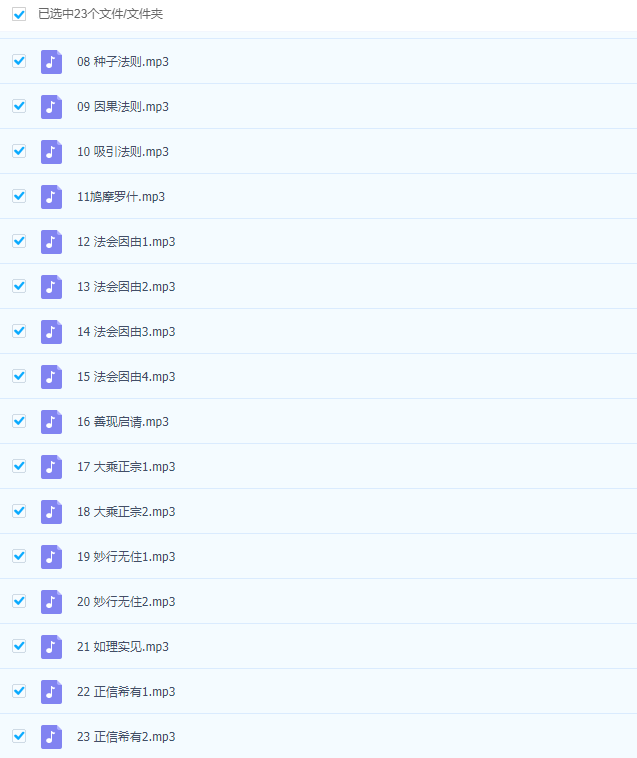Uncheck 16 善现启请.mp3 checkbox
The image size is (637, 758).
[19, 421]
